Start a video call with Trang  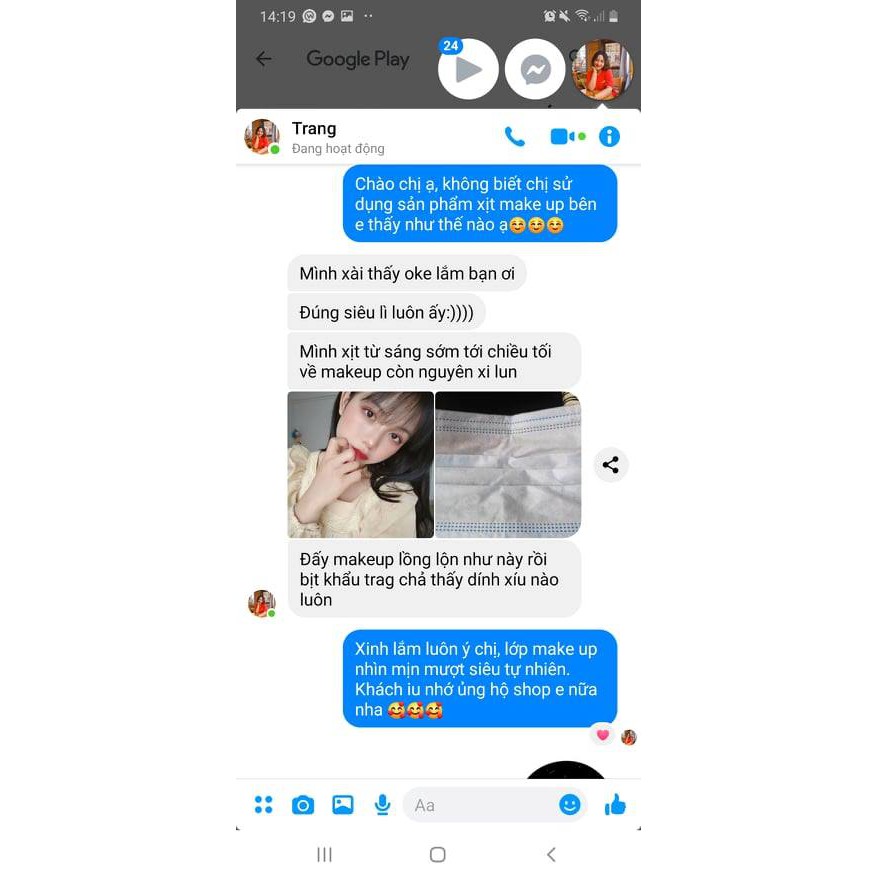pyautogui.click(x=566, y=137)
